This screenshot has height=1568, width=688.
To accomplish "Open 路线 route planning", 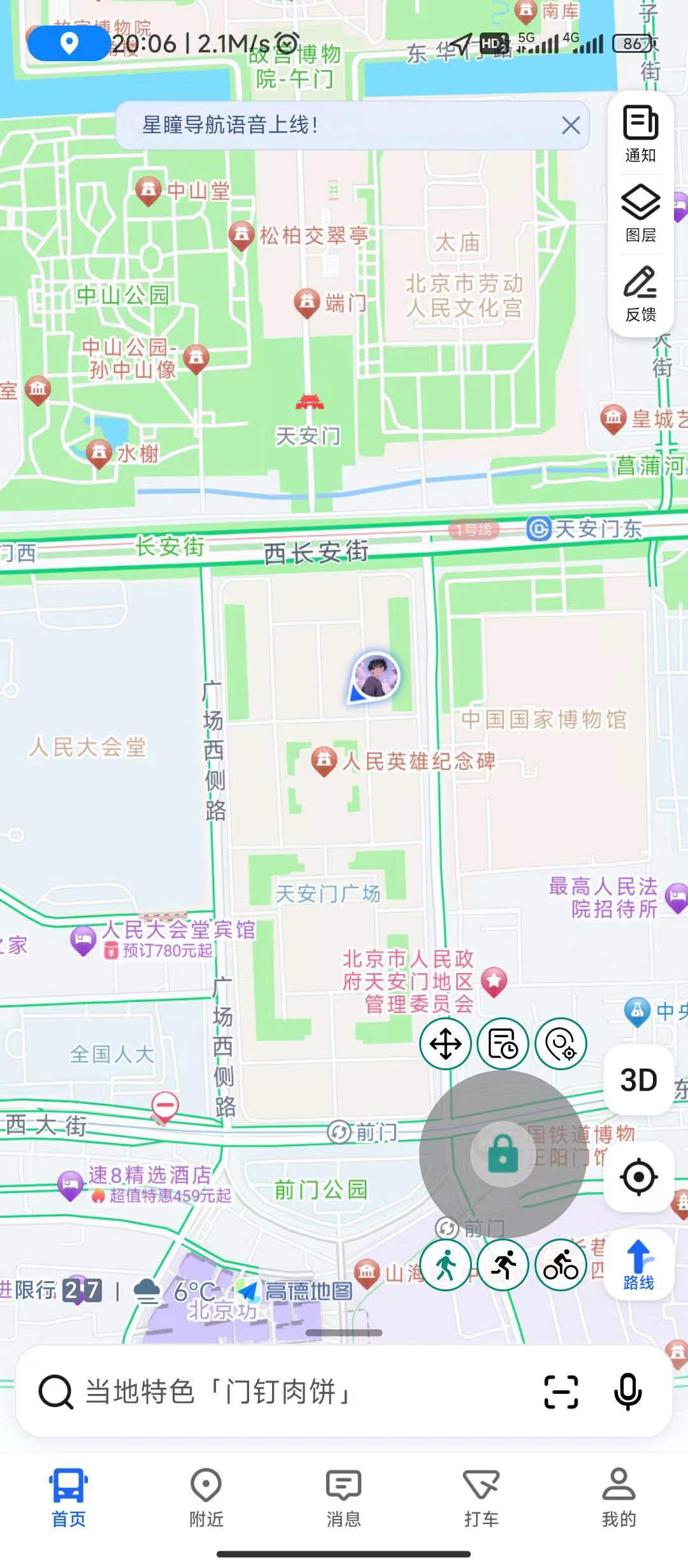I will (638, 1265).
